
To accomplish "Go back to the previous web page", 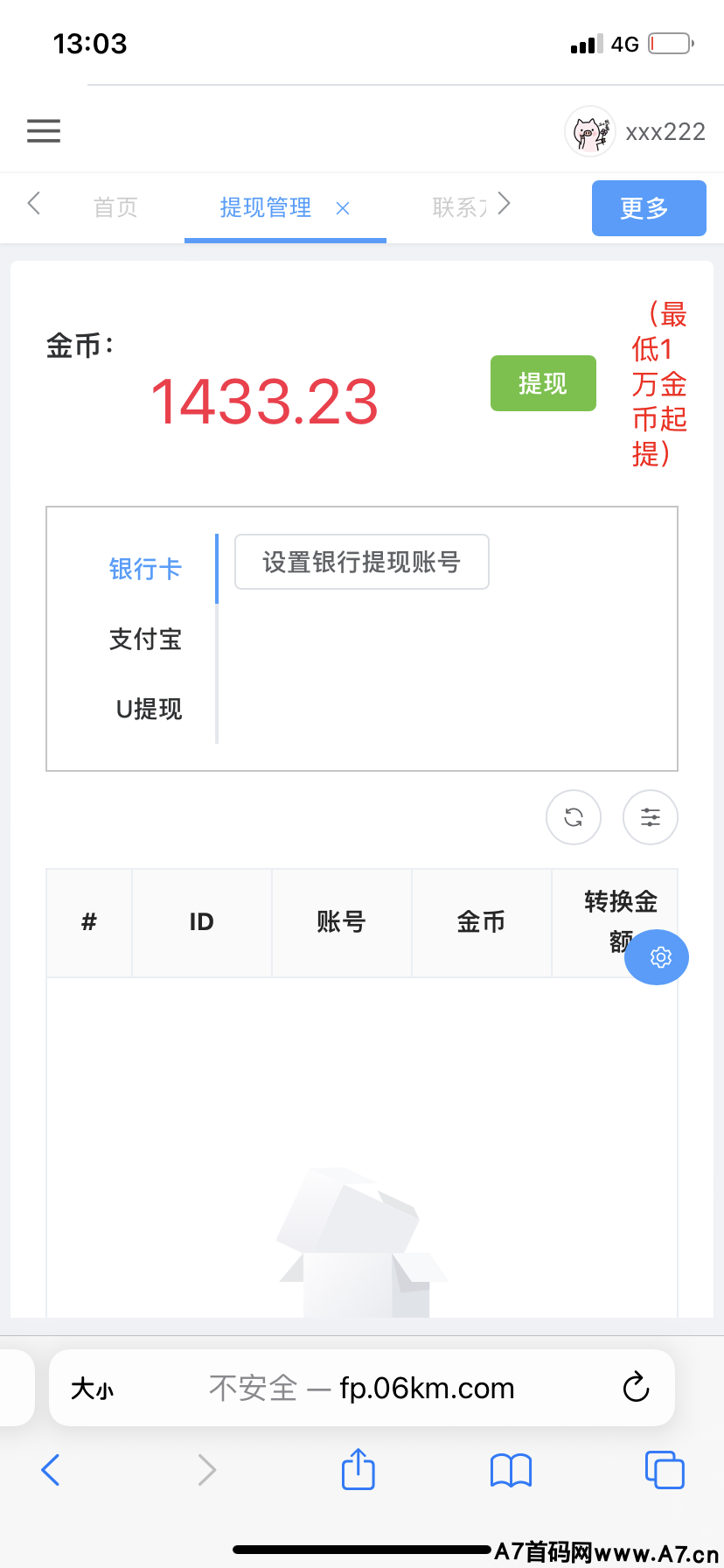I will pos(51,1470).
